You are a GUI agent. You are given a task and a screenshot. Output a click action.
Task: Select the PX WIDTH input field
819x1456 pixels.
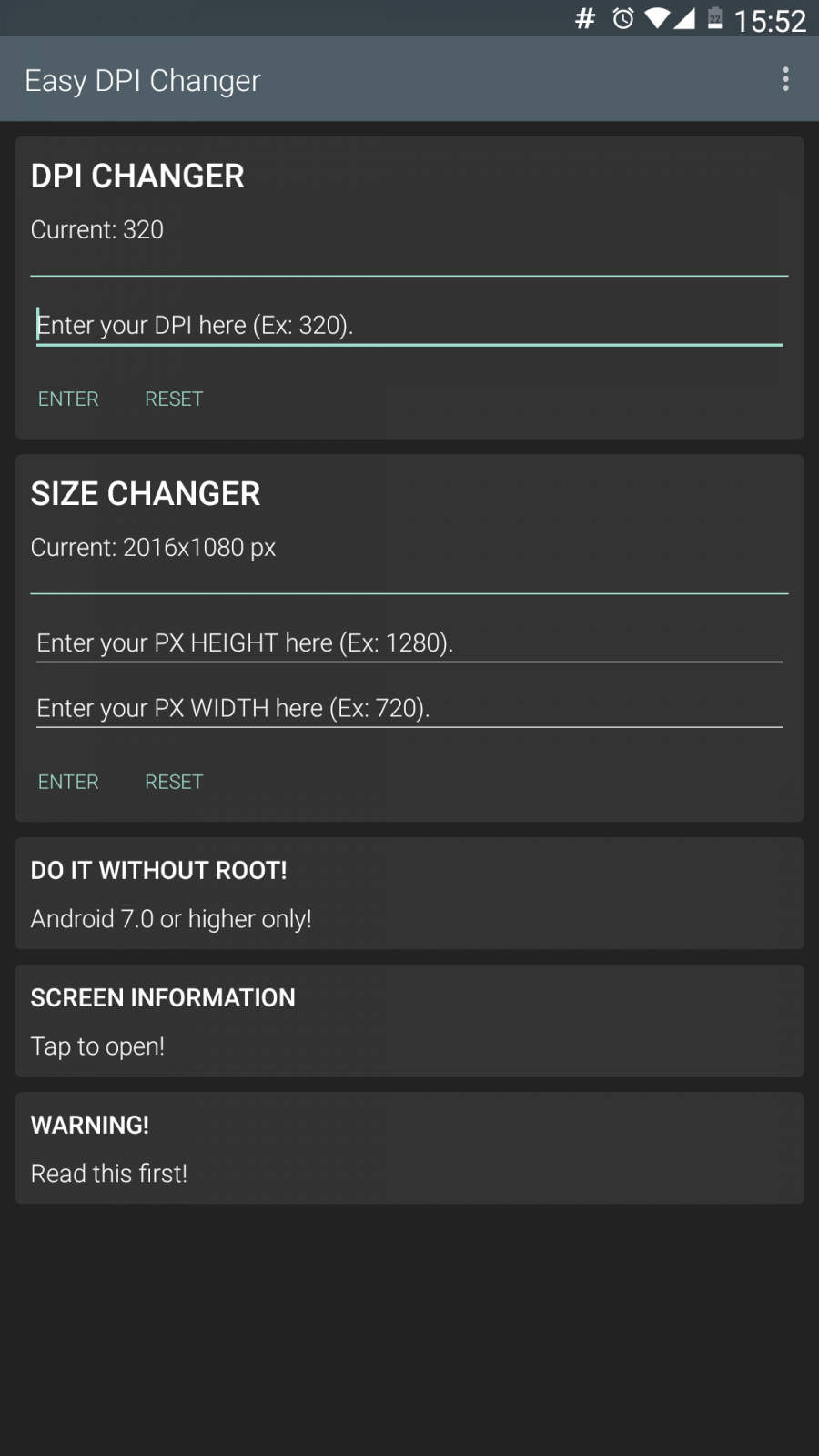(x=409, y=708)
